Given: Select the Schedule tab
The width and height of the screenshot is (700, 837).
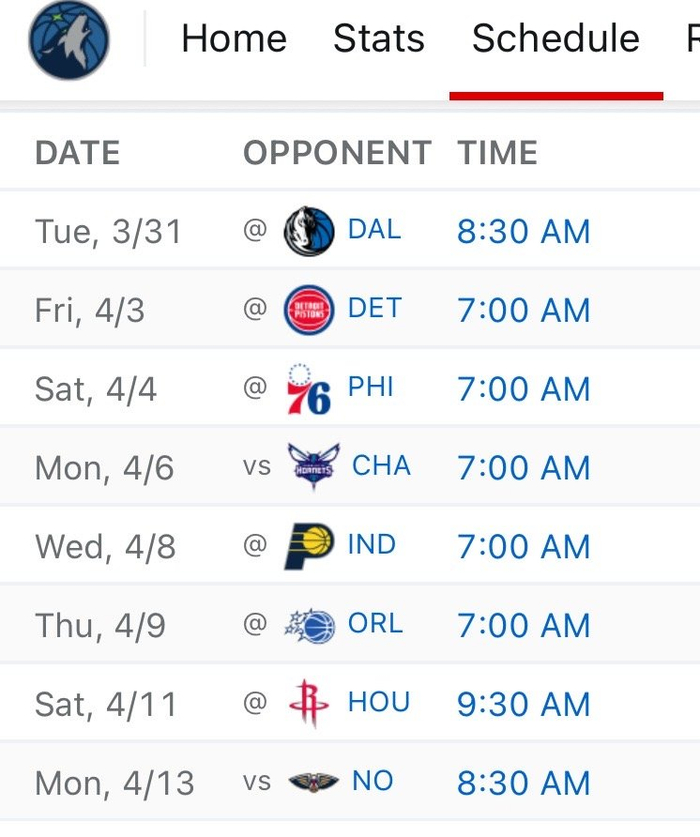Looking at the screenshot, I should [555, 39].
